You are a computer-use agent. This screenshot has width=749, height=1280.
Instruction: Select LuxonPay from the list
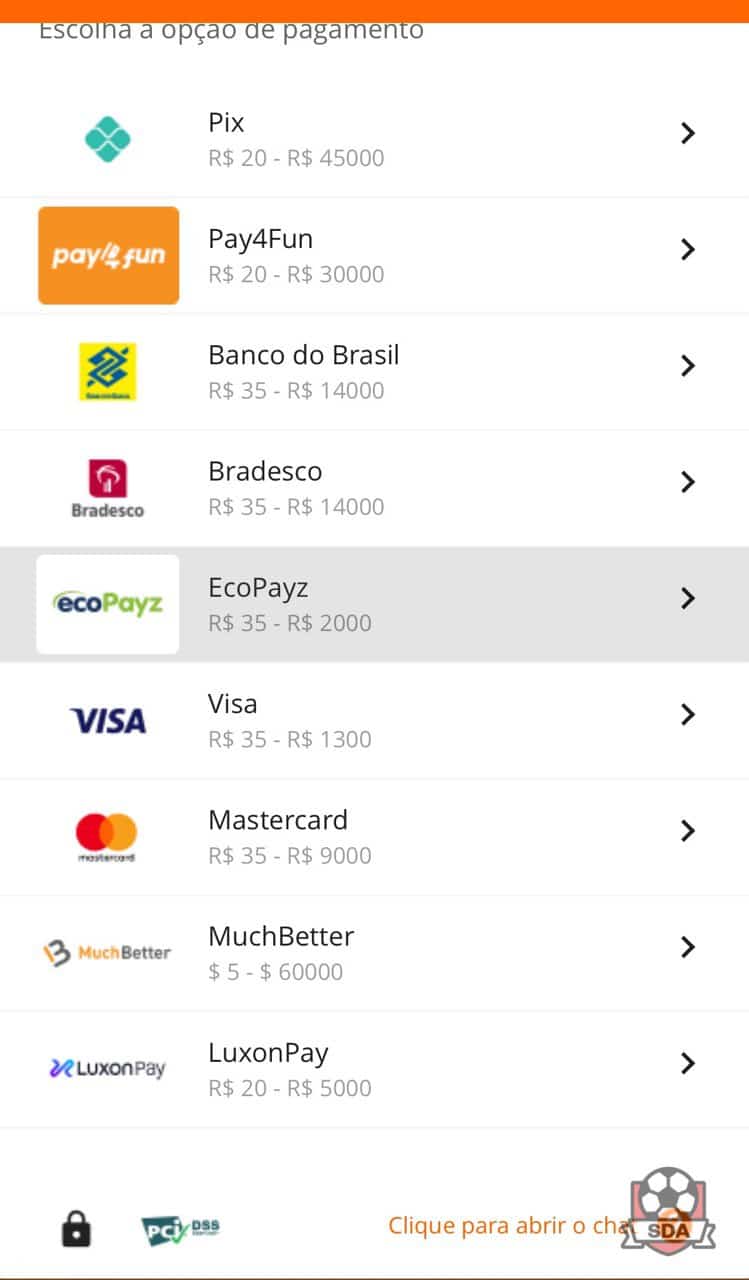coord(374,1069)
